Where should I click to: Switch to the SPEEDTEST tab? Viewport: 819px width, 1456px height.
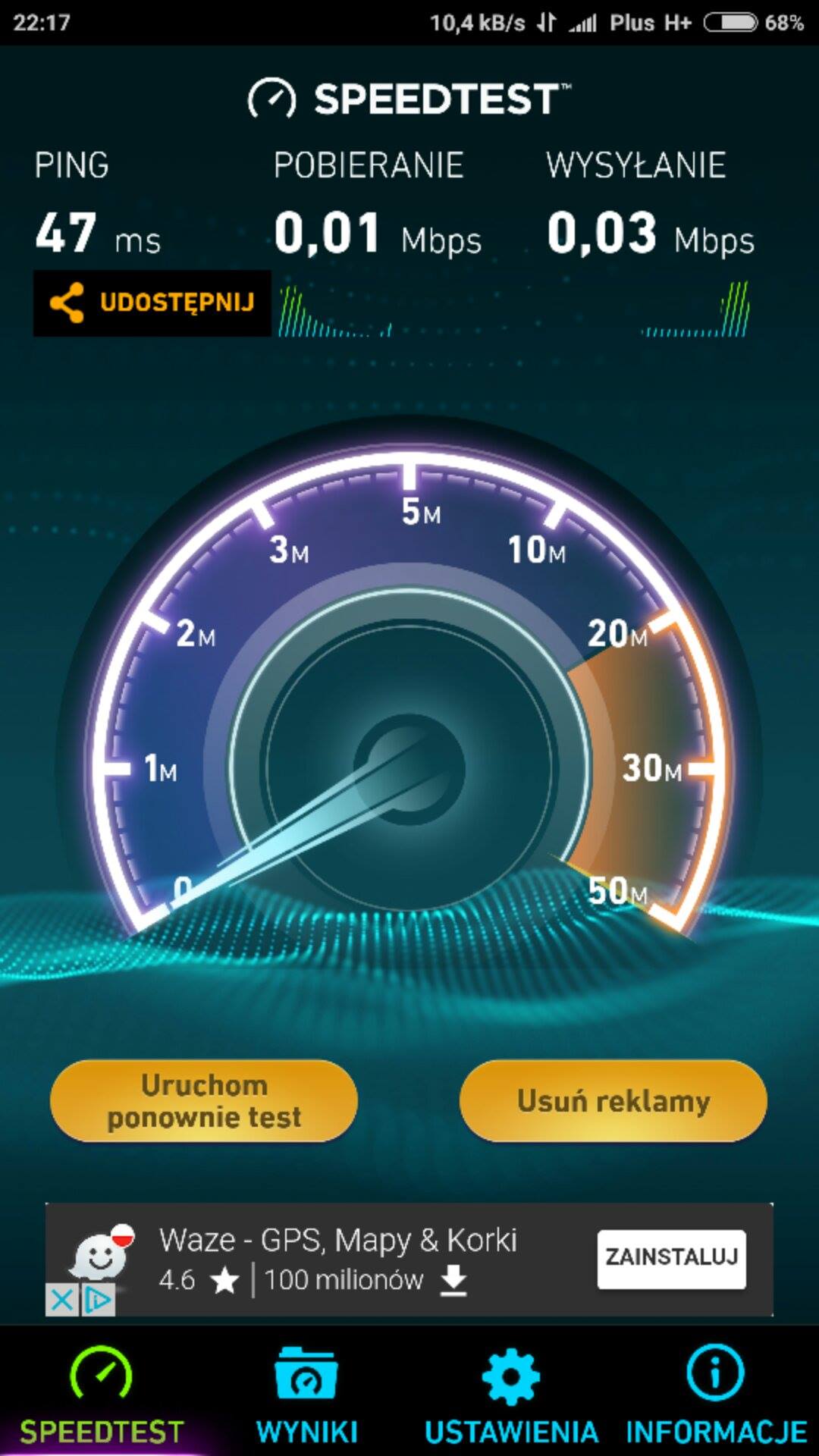click(102, 1394)
